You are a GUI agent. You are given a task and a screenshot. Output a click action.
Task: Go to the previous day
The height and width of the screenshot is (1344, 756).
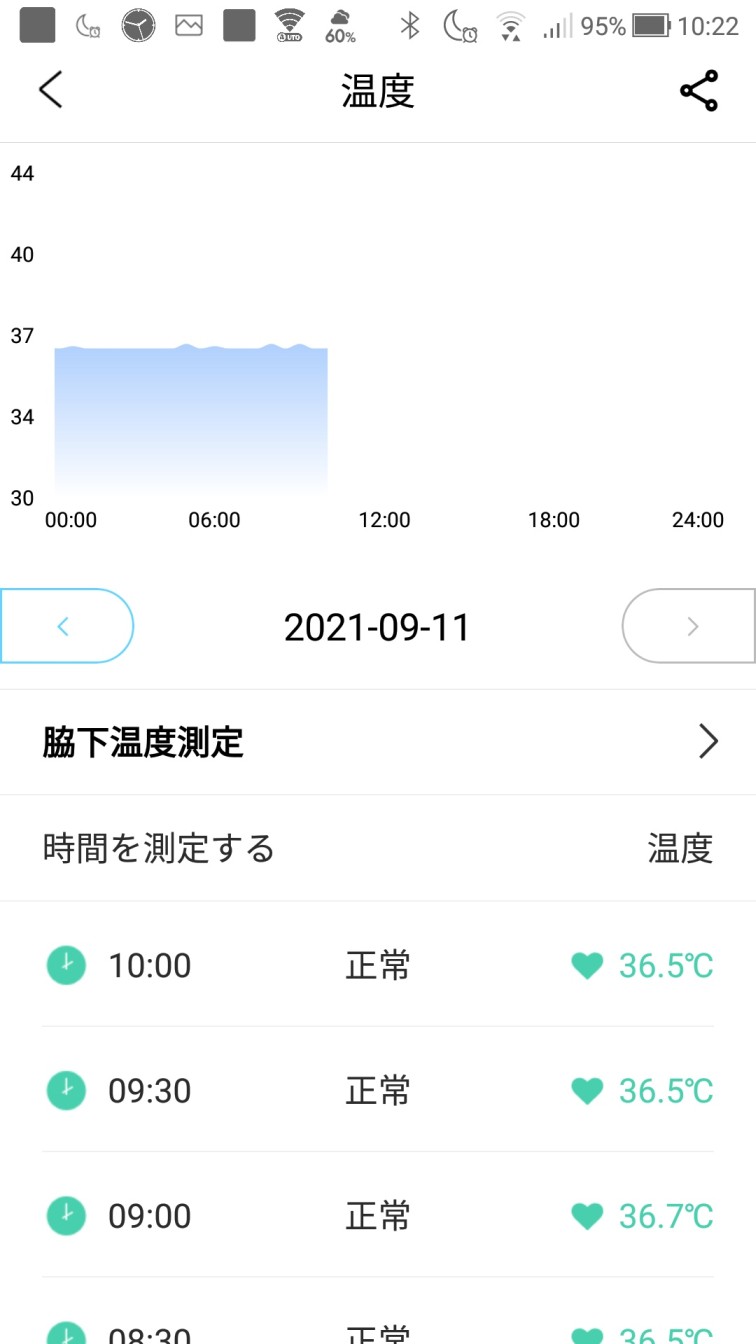click(x=66, y=626)
